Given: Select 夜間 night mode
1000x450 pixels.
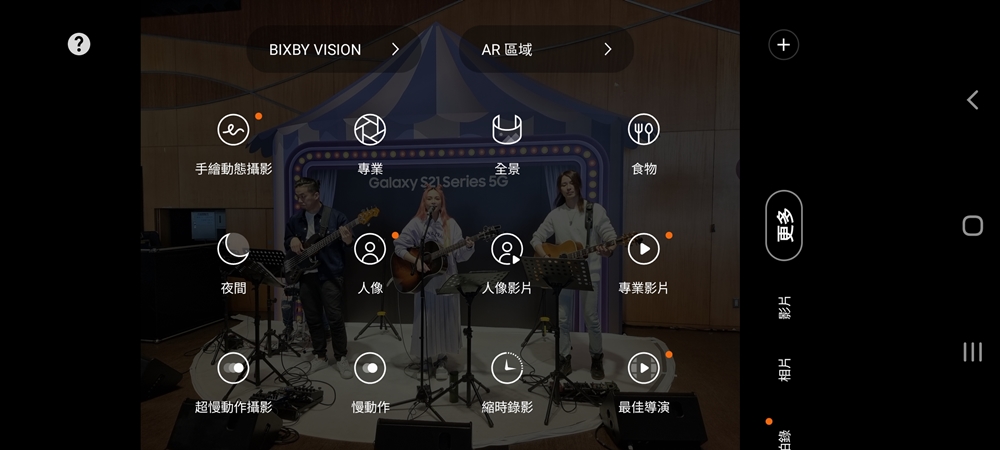Looking at the screenshot, I should (x=233, y=249).
